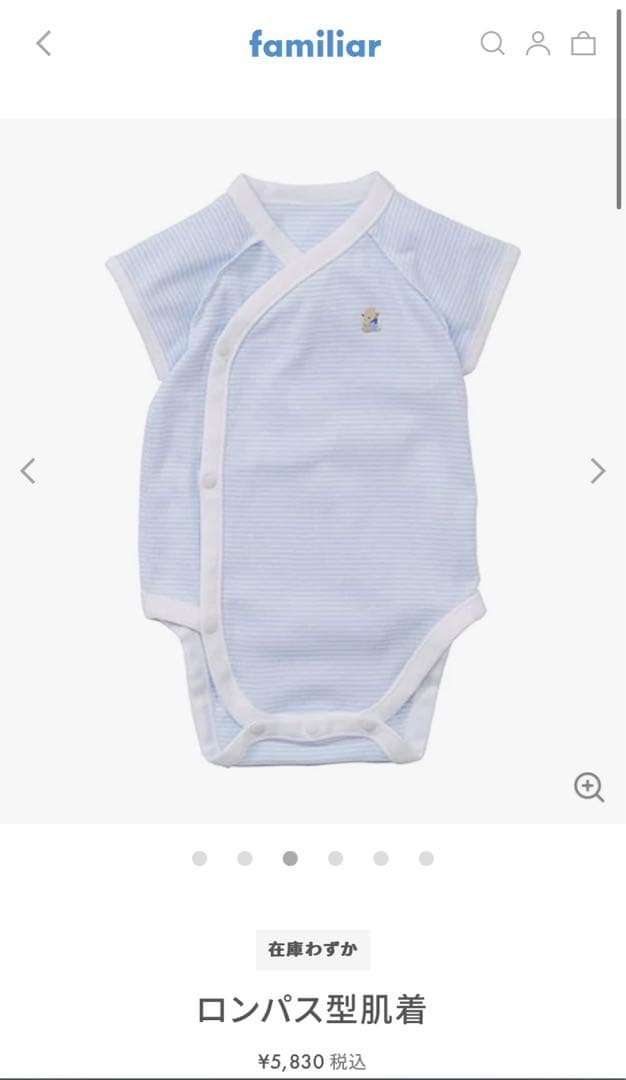626x1080 pixels.
Task: Show the next product image
Action: 598,470
